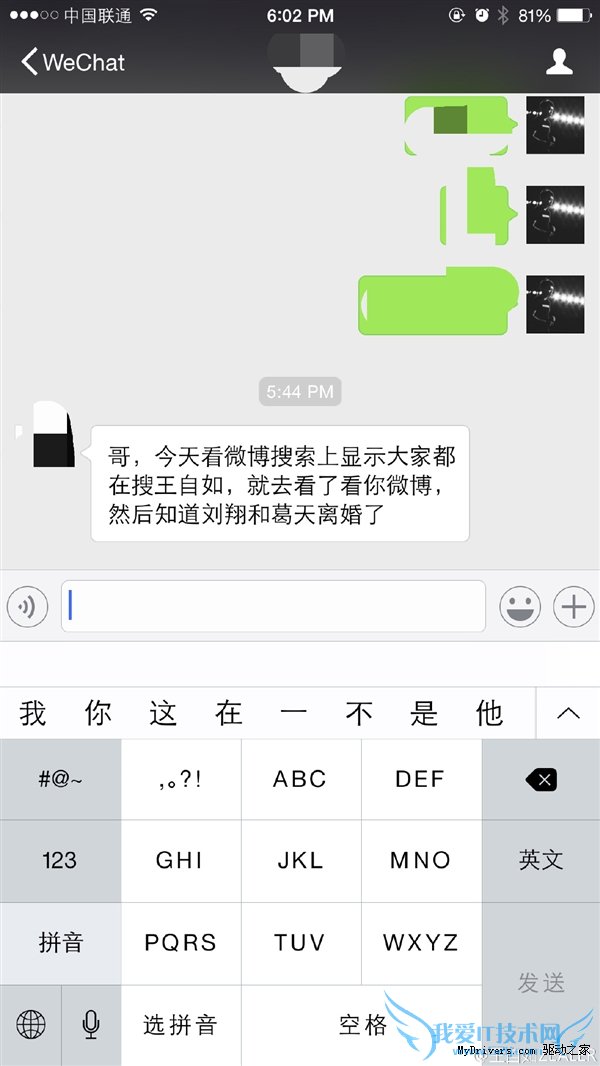Switch to voice message input

(x=27, y=607)
